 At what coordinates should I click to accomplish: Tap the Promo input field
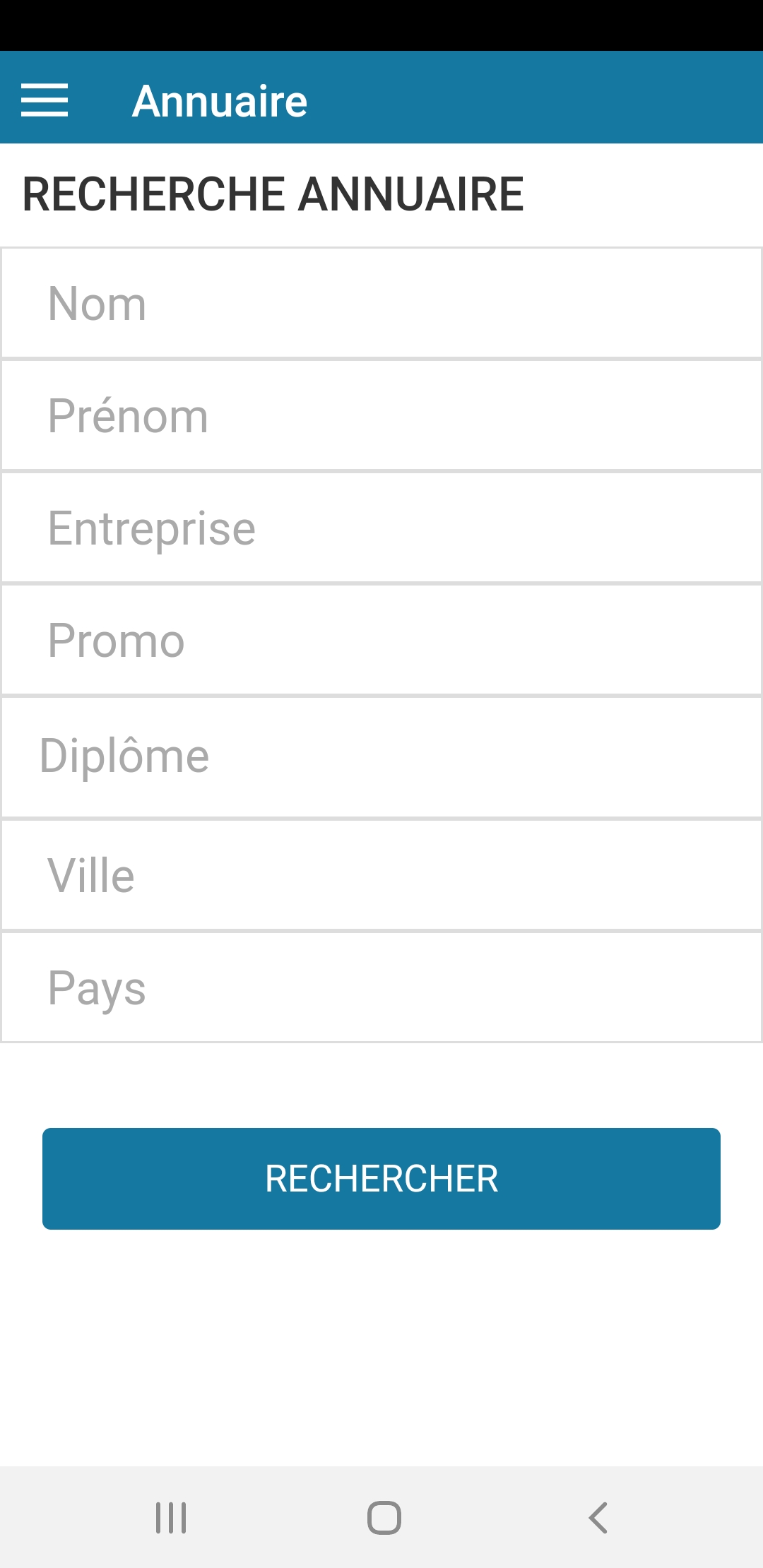tap(381, 640)
